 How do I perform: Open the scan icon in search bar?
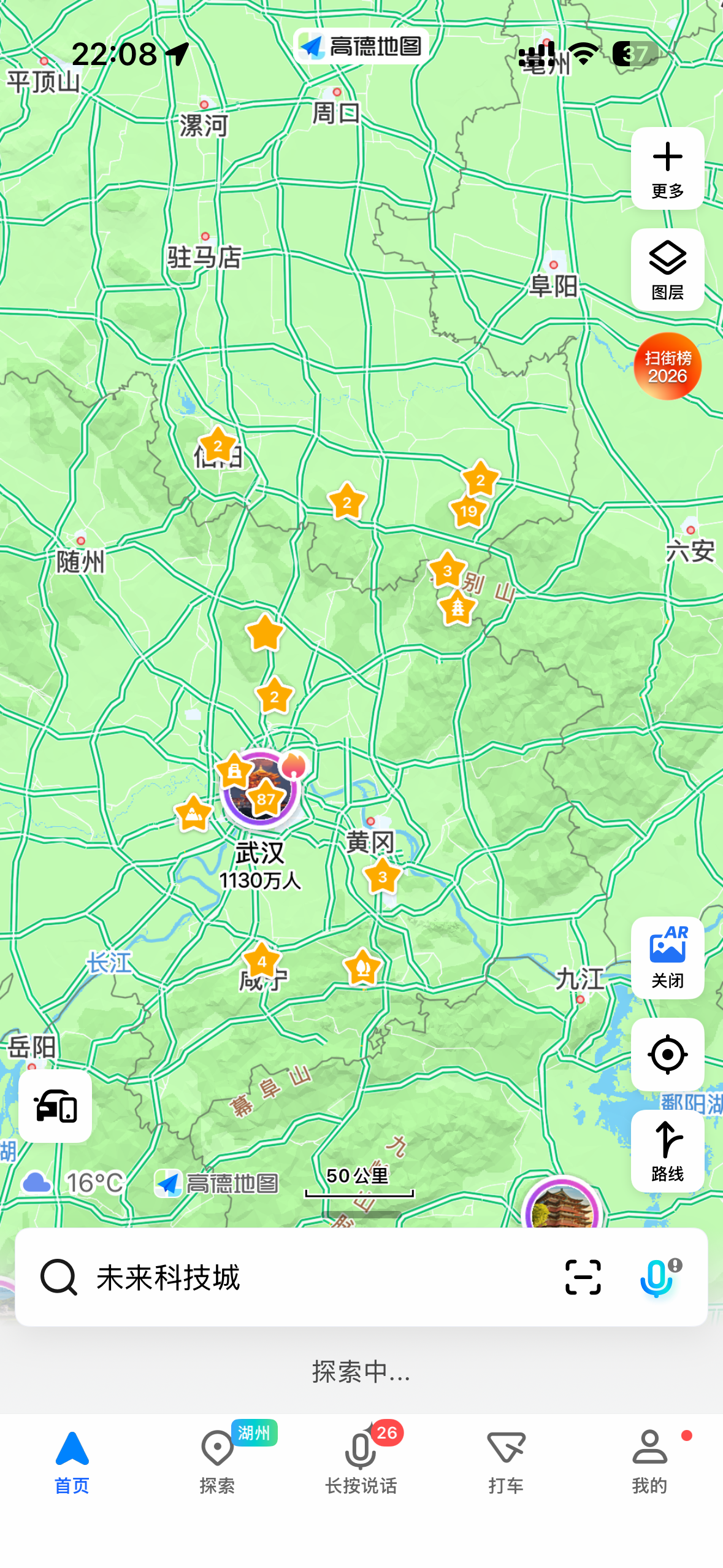coord(582,1277)
